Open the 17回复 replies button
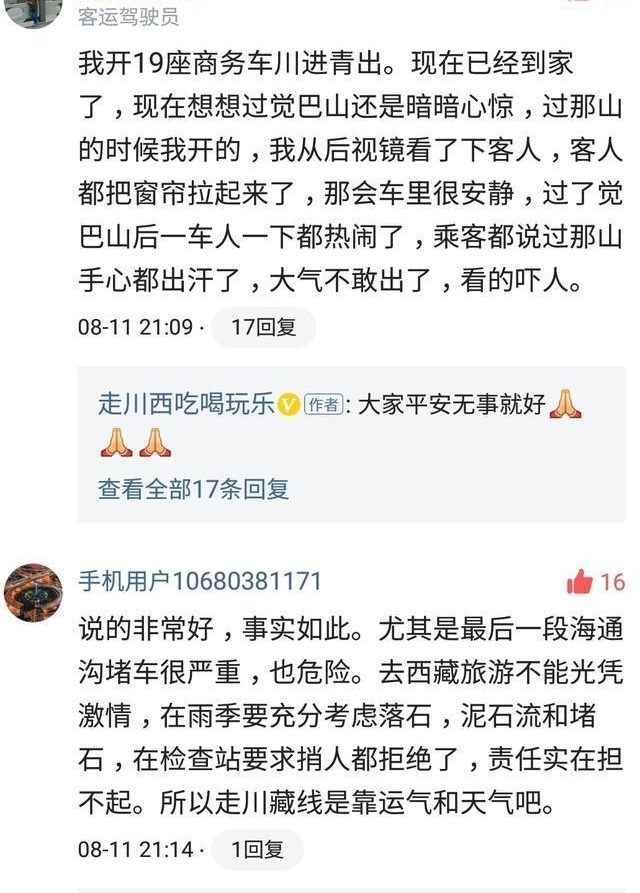This screenshot has width=640, height=893. [x=263, y=327]
